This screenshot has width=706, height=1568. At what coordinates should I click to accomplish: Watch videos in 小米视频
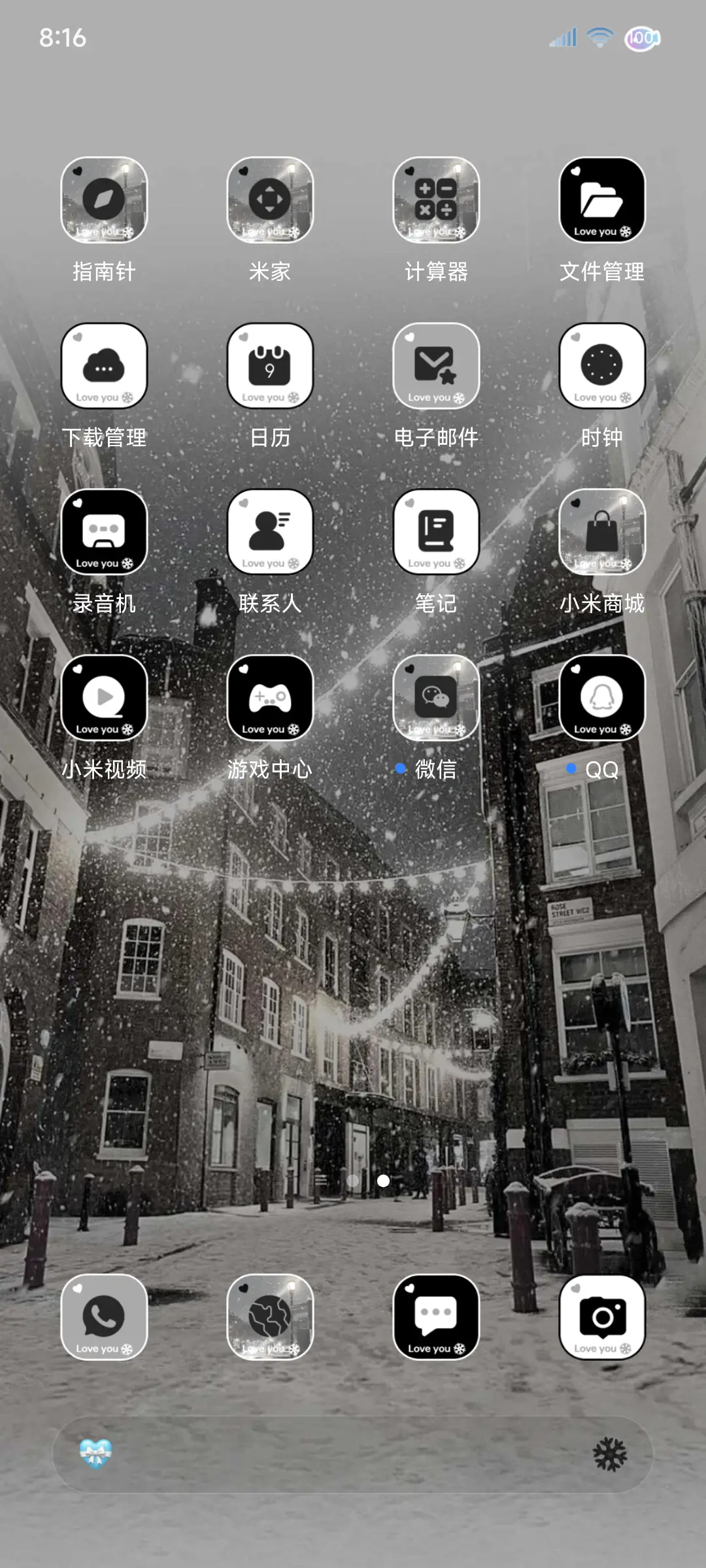pos(105,698)
